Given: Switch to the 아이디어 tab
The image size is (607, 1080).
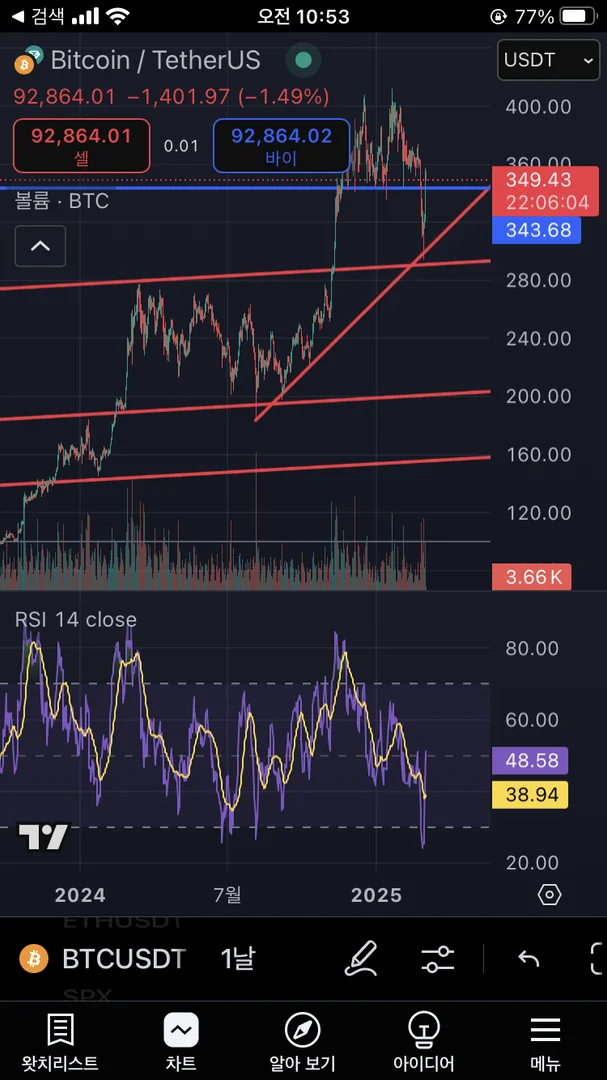Looking at the screenshot, I should (x=426, y=1042).
